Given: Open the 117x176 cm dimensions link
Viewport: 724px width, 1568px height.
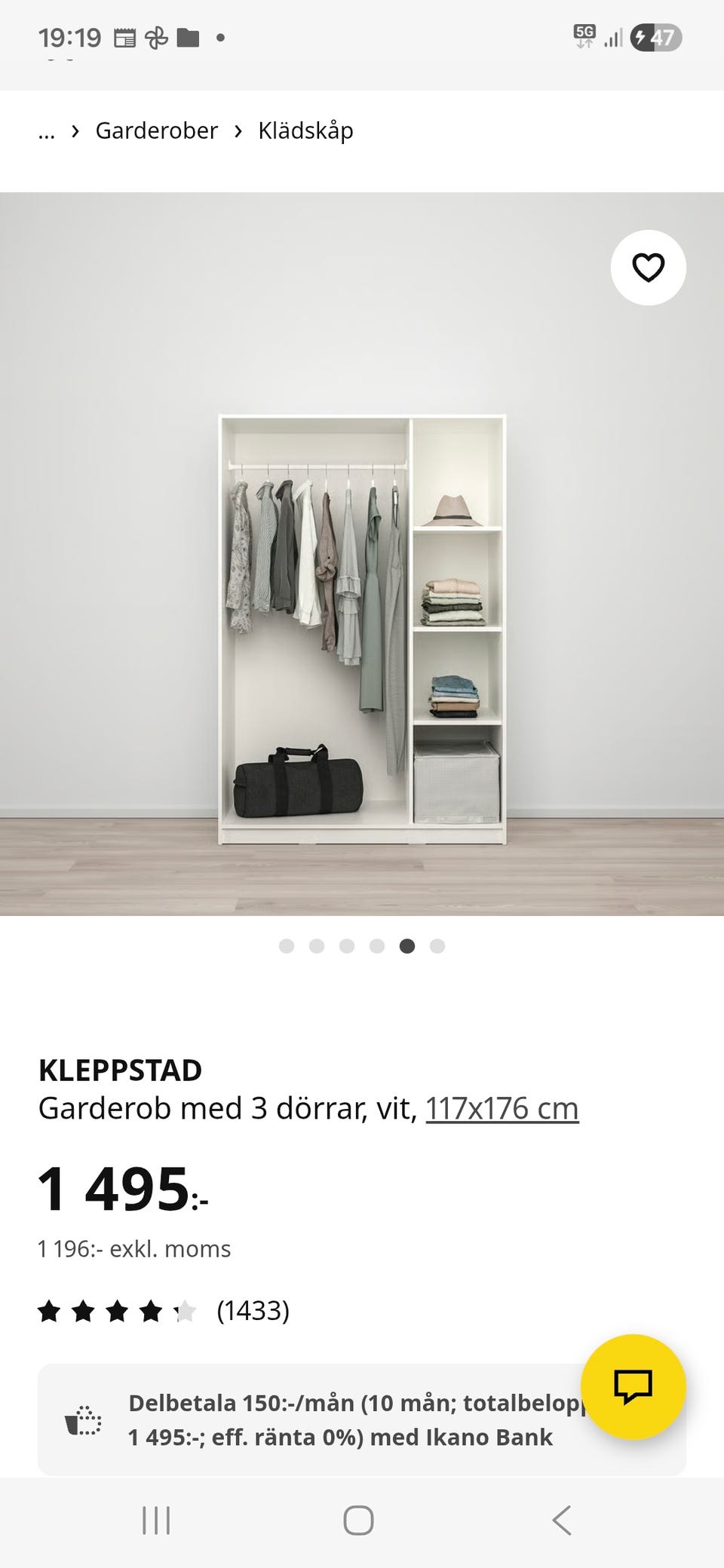Looking at the screenshot, I should click(502, 1107).
